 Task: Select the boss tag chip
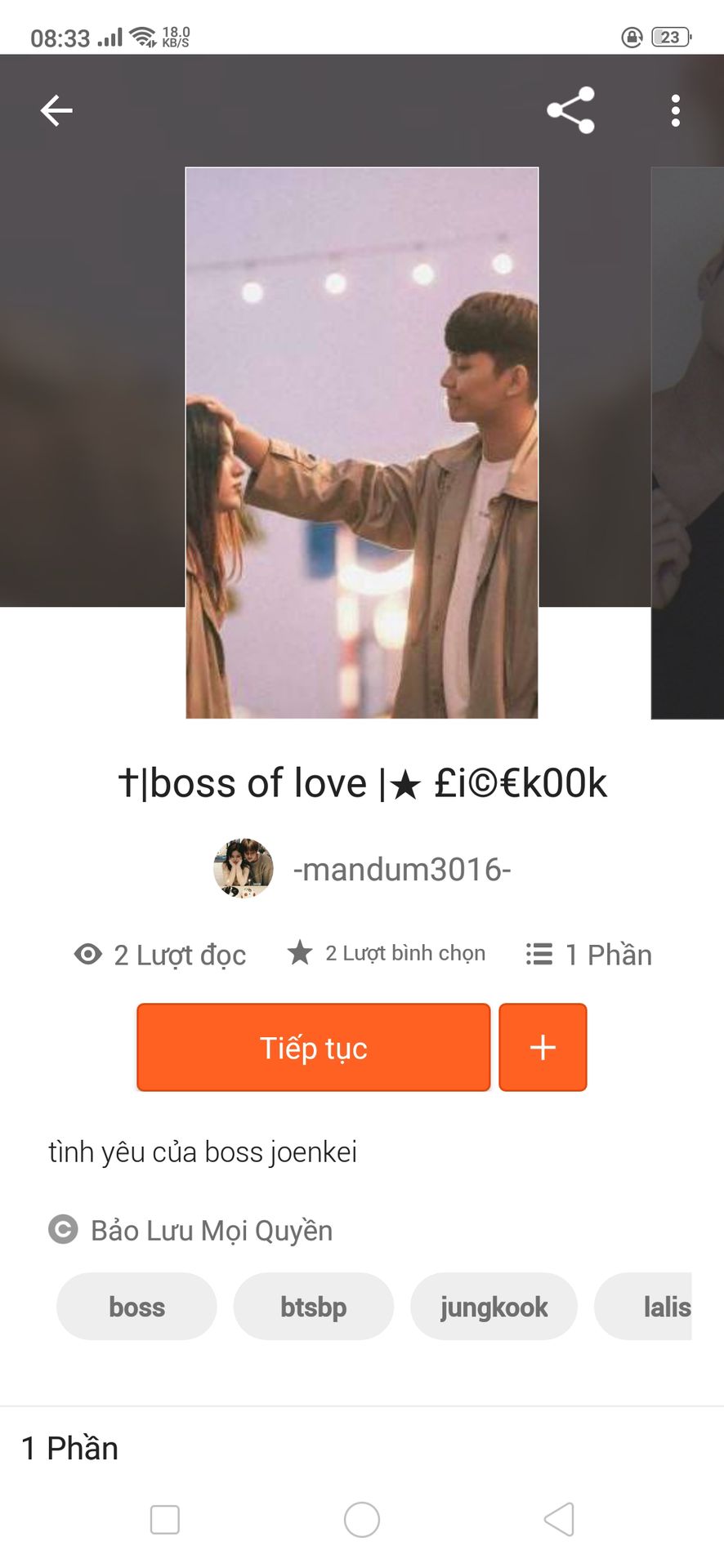point(136,1307)
